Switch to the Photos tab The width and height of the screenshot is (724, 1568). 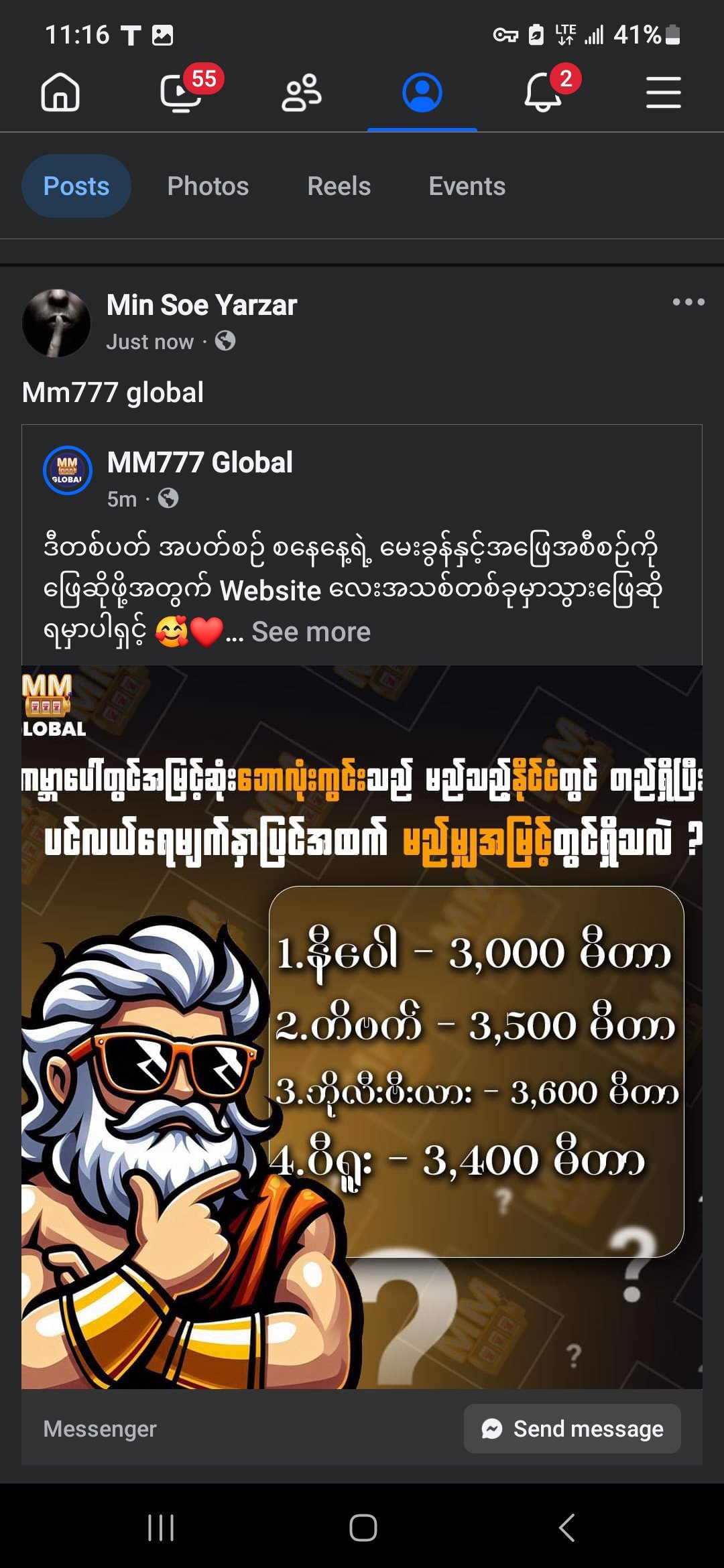(x=208, y=186)
